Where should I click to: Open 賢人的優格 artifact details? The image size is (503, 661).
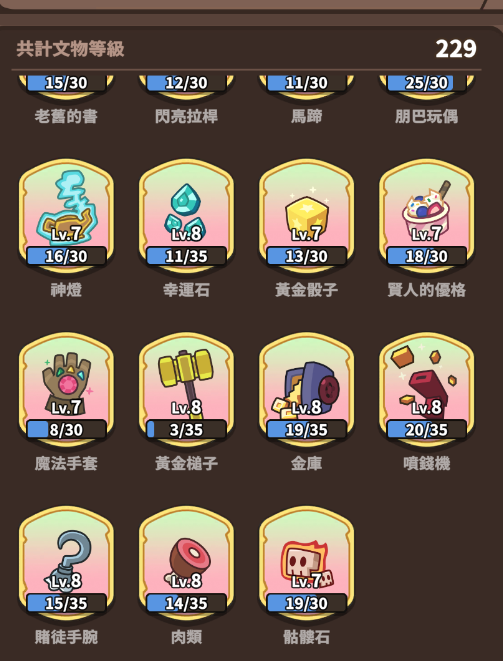427,216
